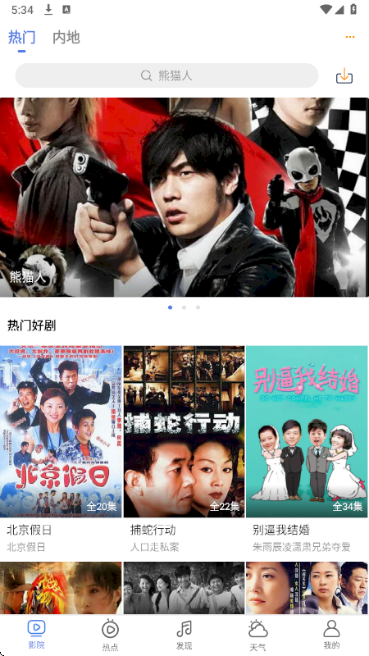The height and width of the screenshot is (656, 369).
Task: Select the 影院 bottom tab
Action: coord(36,634)
